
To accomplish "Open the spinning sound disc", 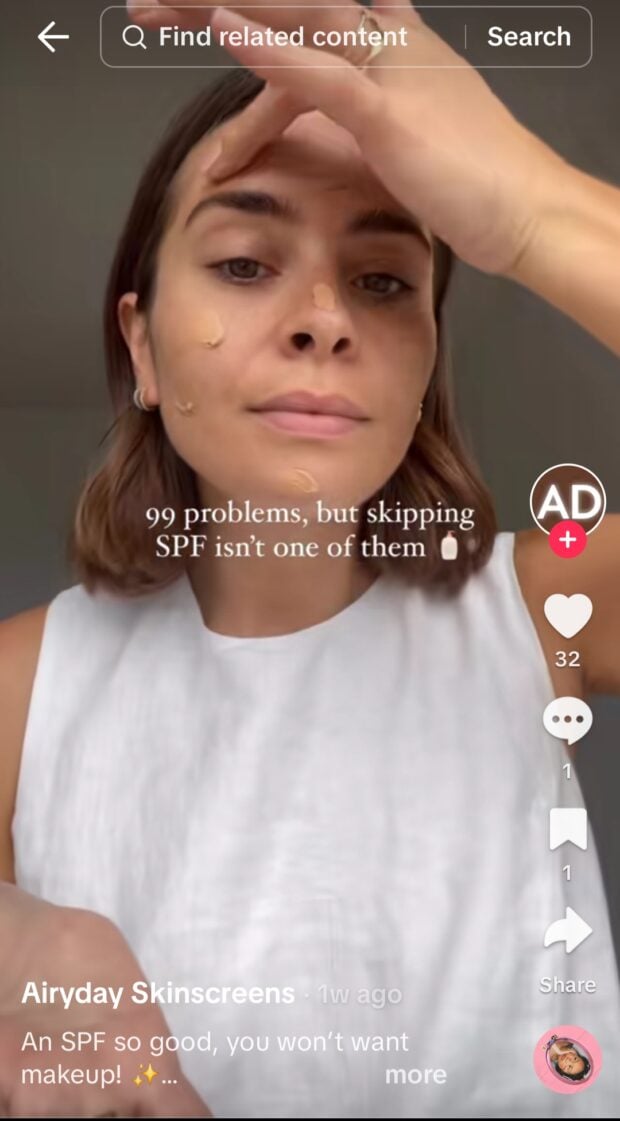I will [567, 1060].
